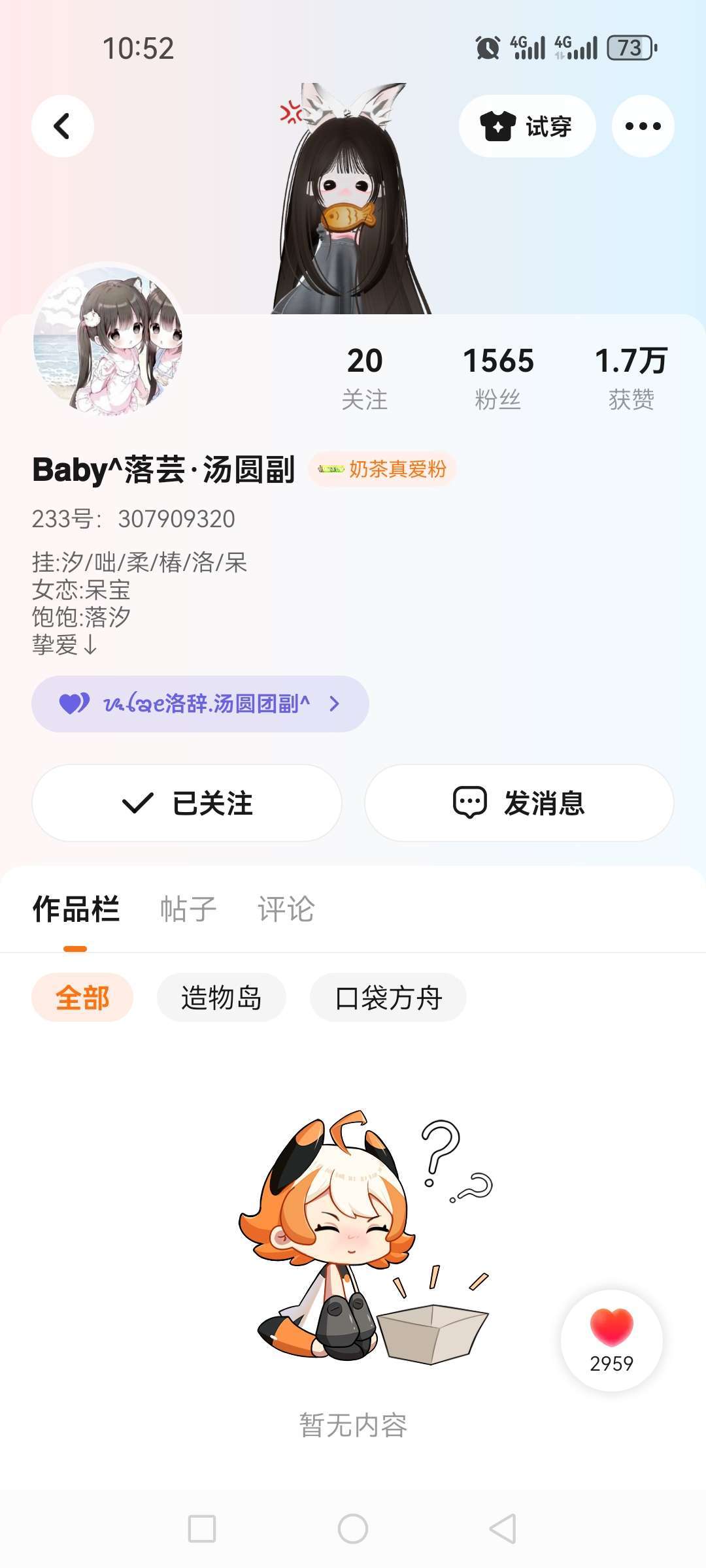Screen dimensions: 706x1568
Task: Switch to the 评论 tab
Action: (x=286, y=909)
